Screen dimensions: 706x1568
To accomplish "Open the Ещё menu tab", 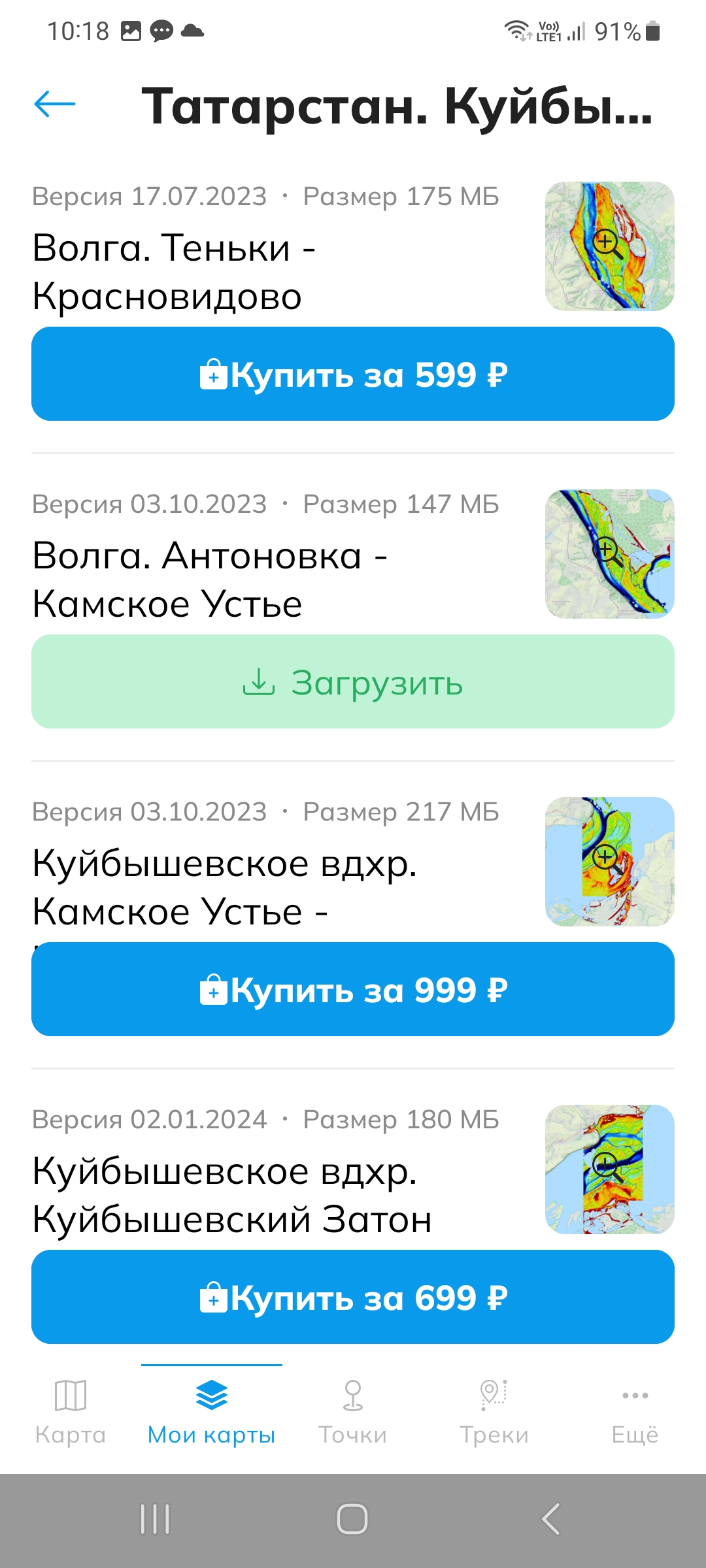I will [x=635, y=1411].
